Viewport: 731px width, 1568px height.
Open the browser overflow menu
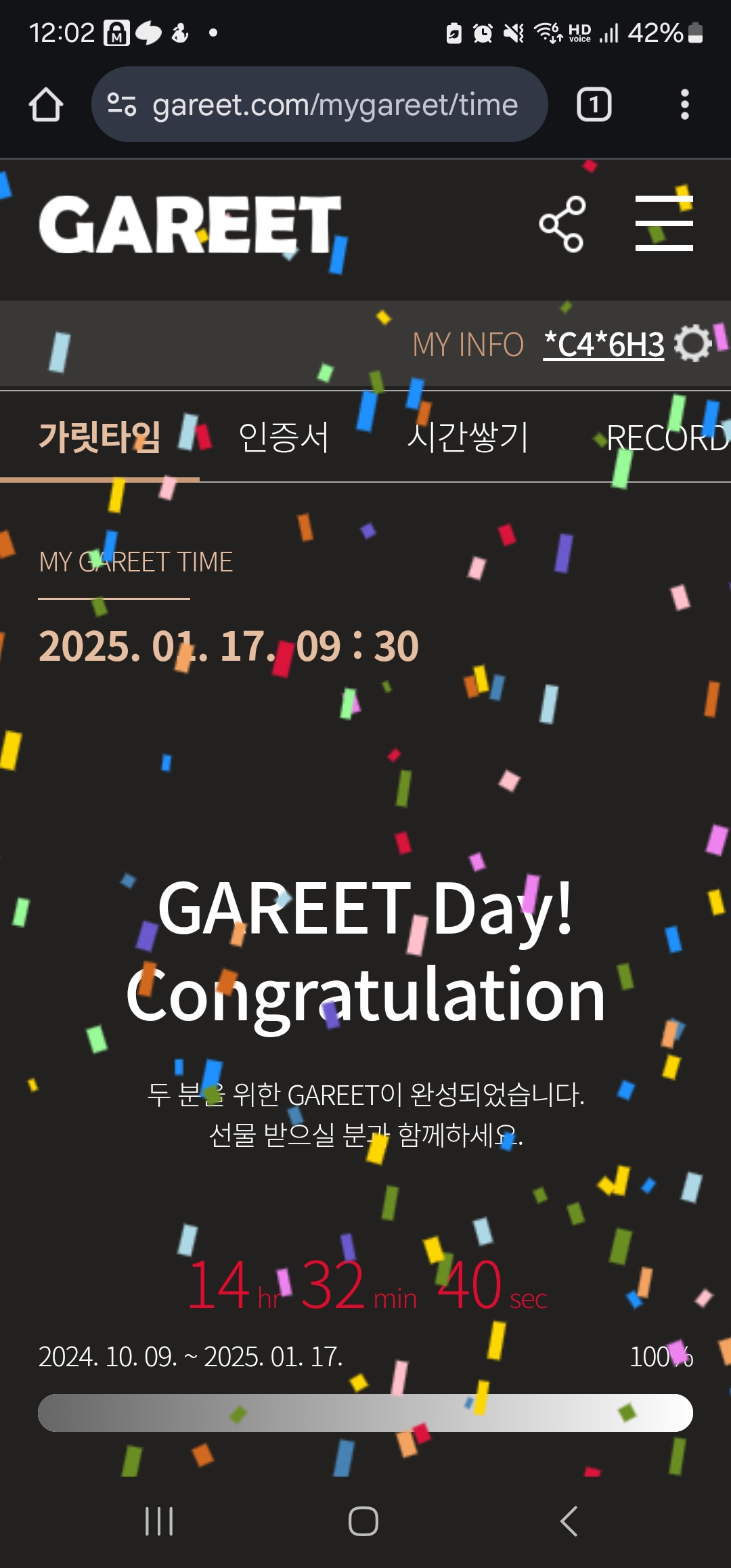click(x=684, y=105)
